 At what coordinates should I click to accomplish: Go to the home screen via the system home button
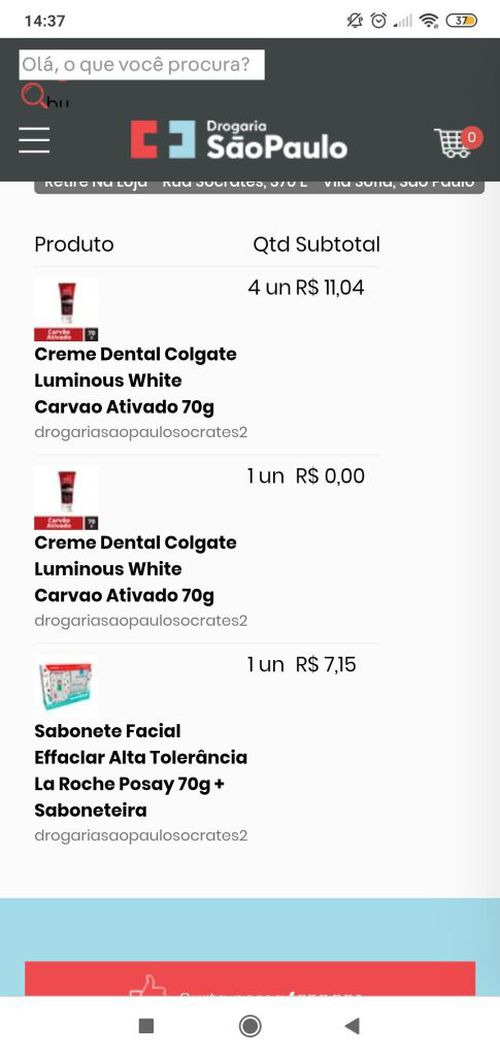250,1026
